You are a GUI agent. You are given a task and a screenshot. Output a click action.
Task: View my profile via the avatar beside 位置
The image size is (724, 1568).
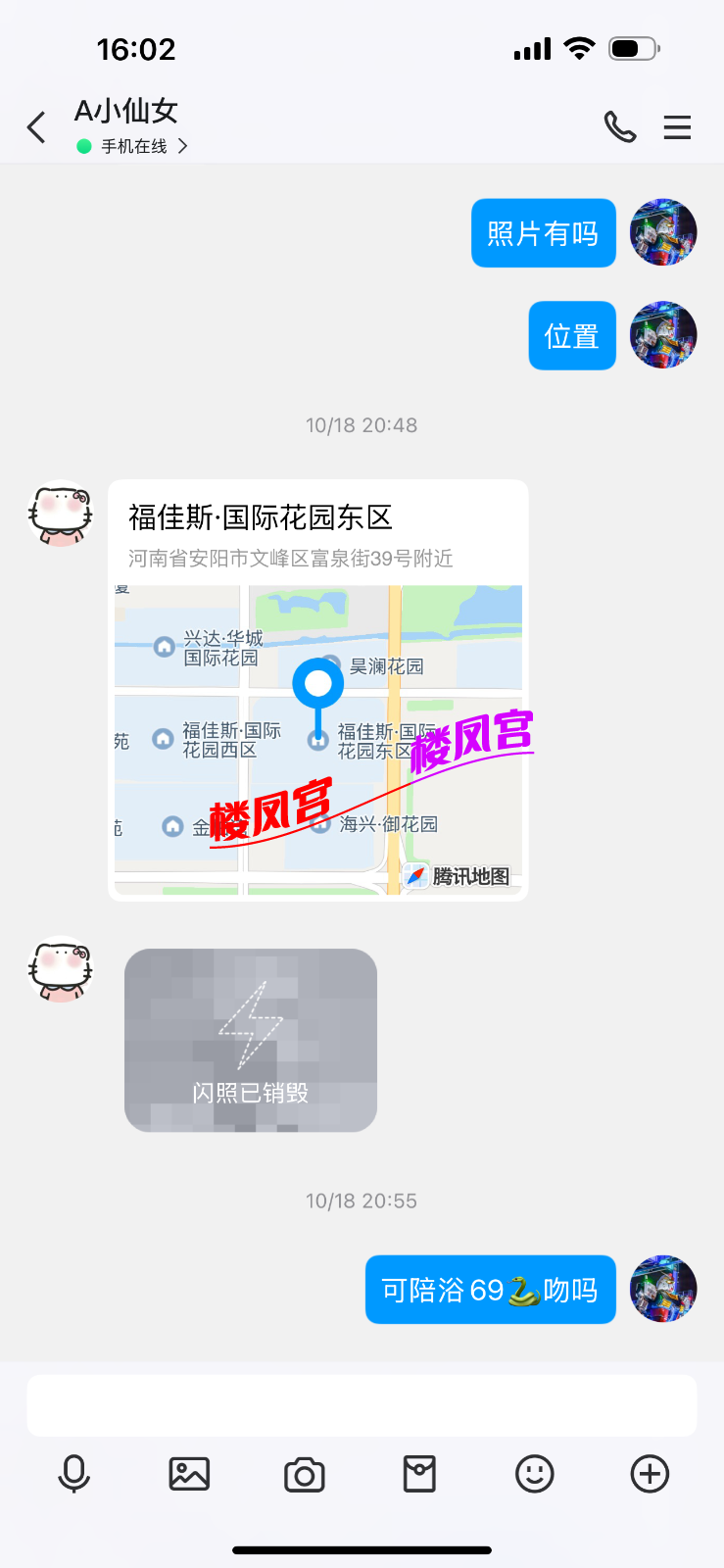pyautogui.click(x=663, y=335)
